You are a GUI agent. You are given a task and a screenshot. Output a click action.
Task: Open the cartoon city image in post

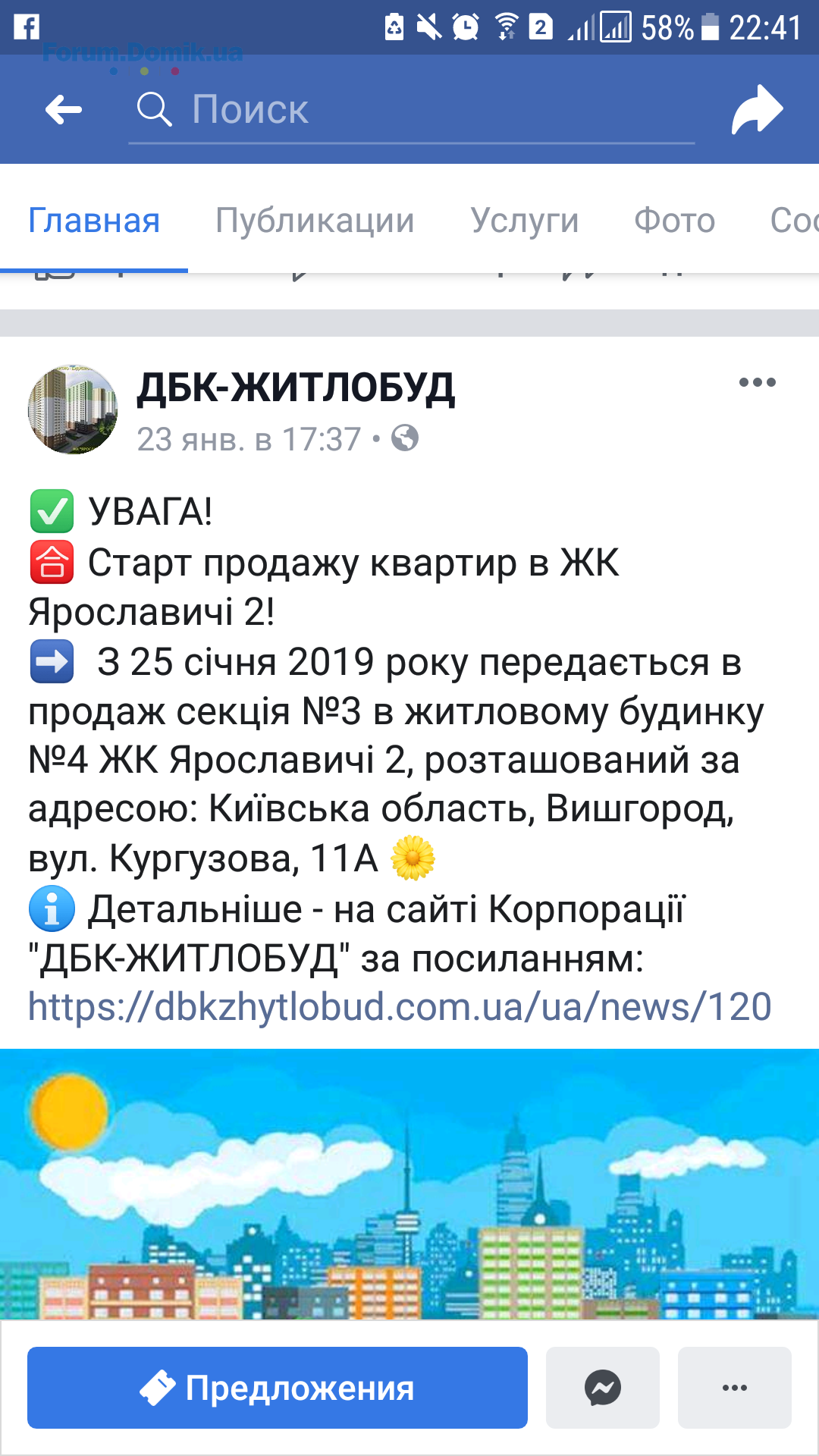409,1183
